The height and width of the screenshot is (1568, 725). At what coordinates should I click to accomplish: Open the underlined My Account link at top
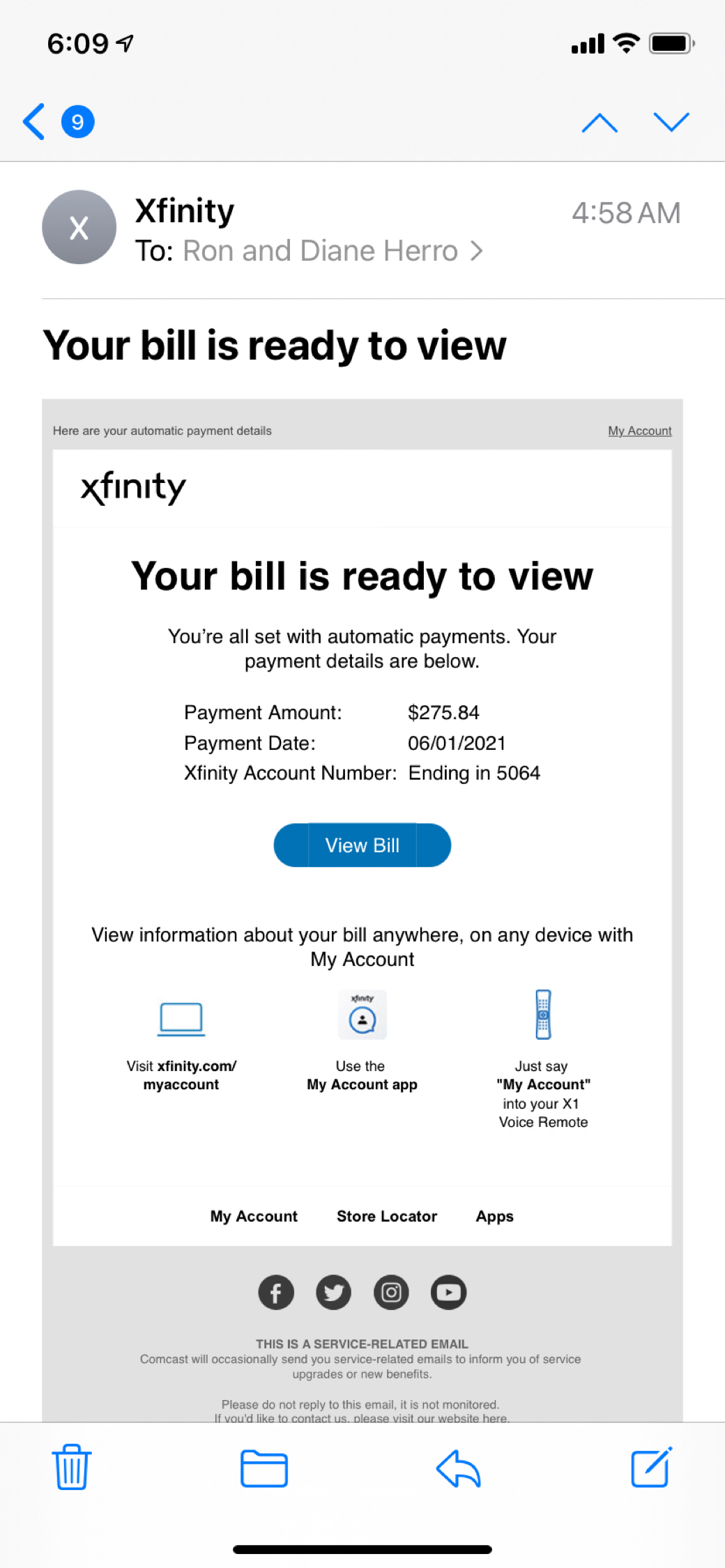[x=640, y=431]
